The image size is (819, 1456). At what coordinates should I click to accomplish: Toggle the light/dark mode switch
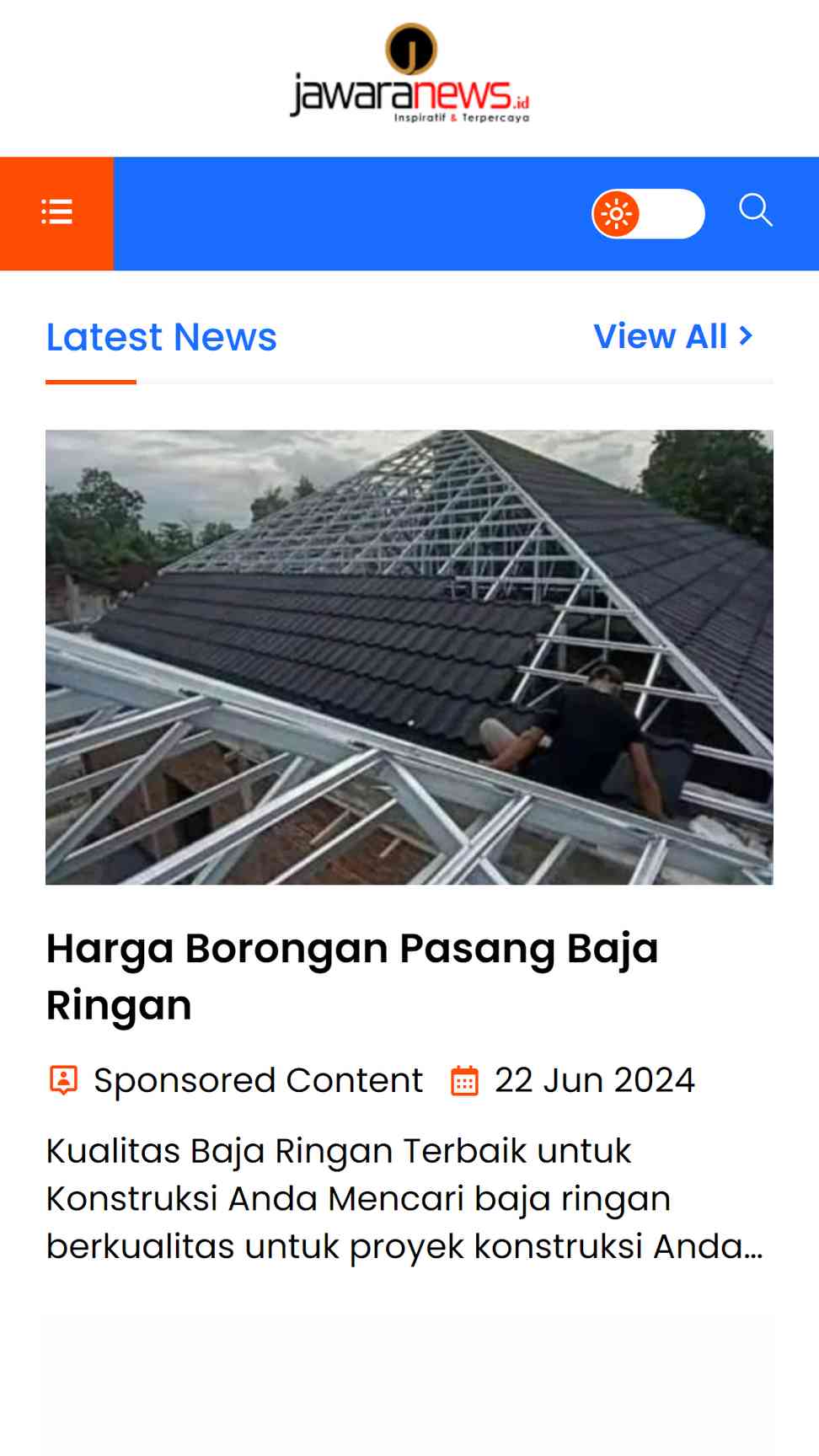[x=647, y=214]
